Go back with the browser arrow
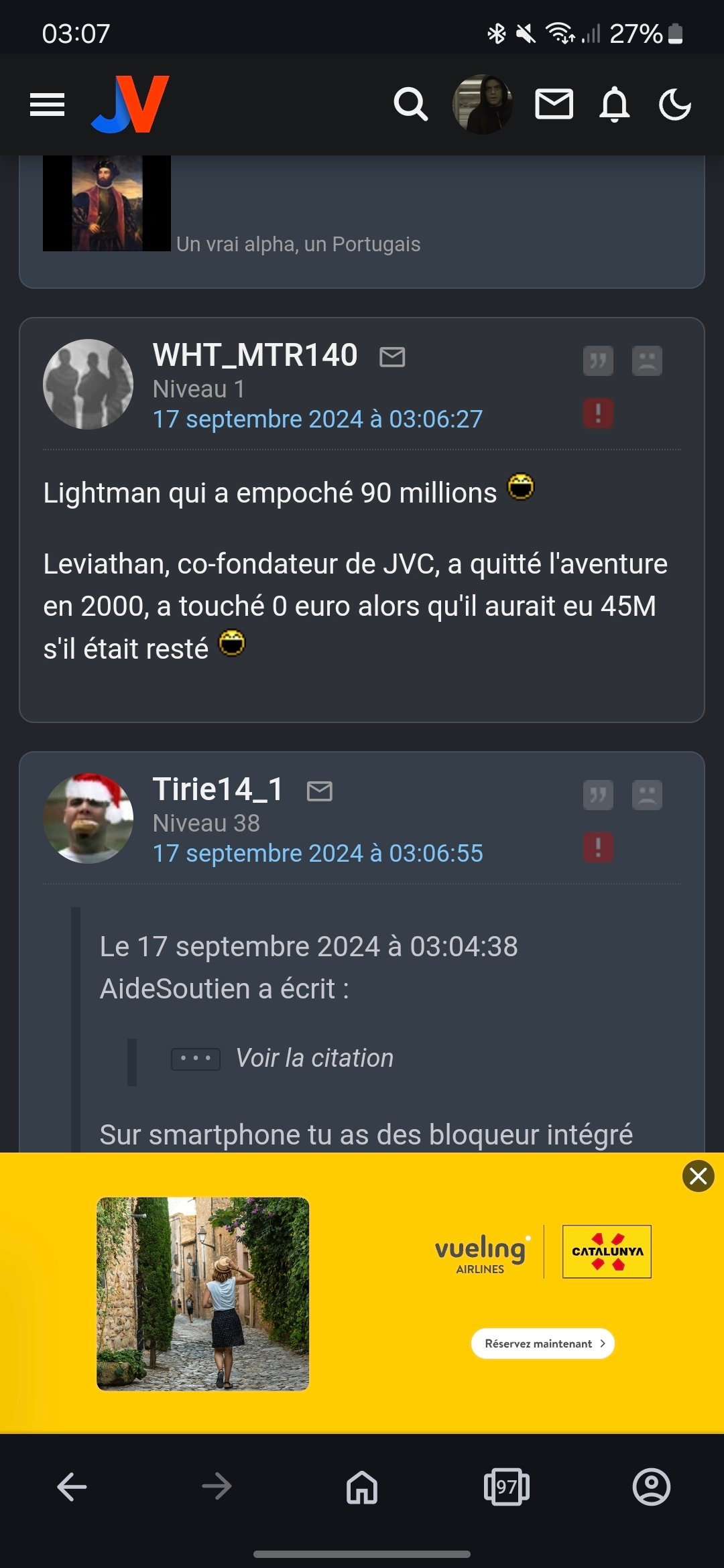The height and width of the screenshot is (1568, 724). coord(72,1487)
